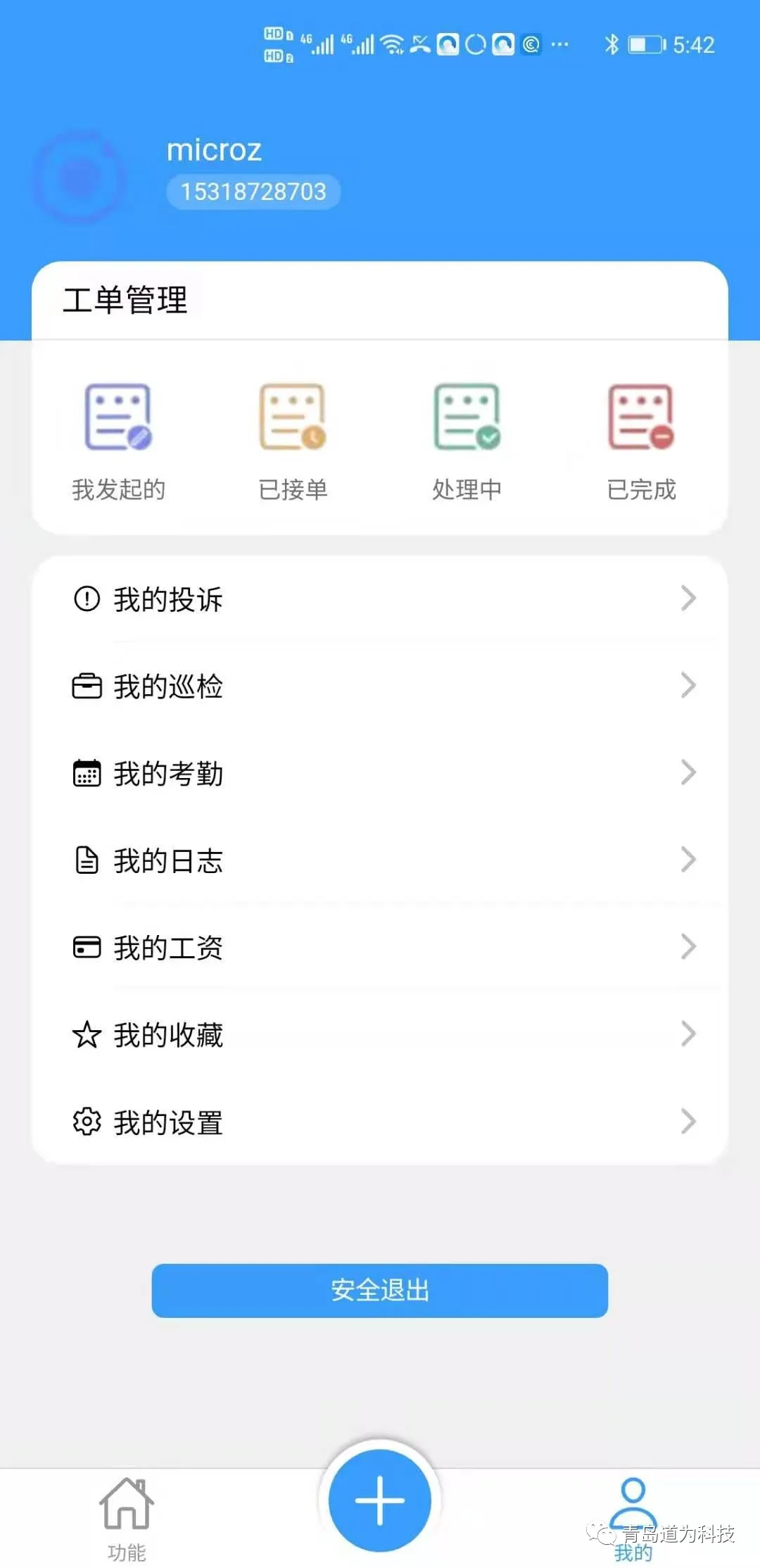The height and width of the screenshot is (1568, 760).
Task: Tap the 安全退出 logout button
Action: point(380,1290)
